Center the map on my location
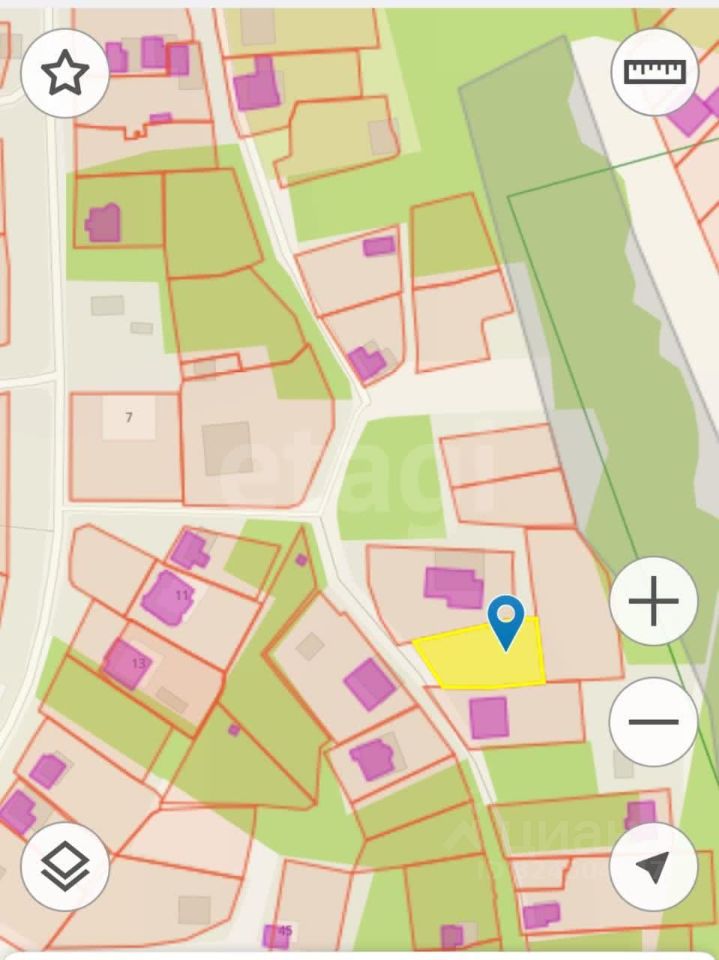This screenshot has width=719, height=960. click(653, 866)
